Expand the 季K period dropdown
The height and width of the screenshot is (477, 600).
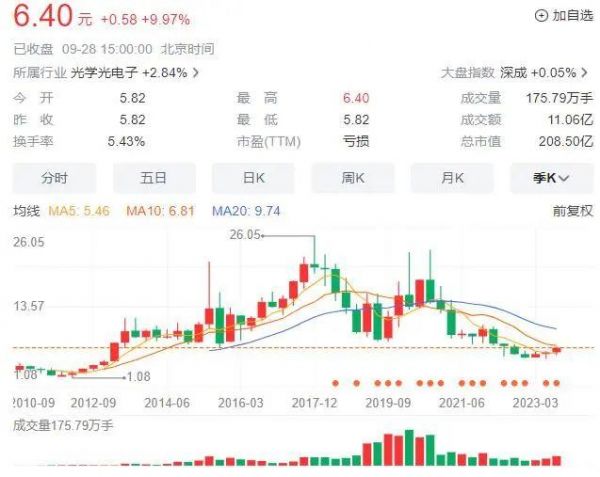(x=551, y=178)
